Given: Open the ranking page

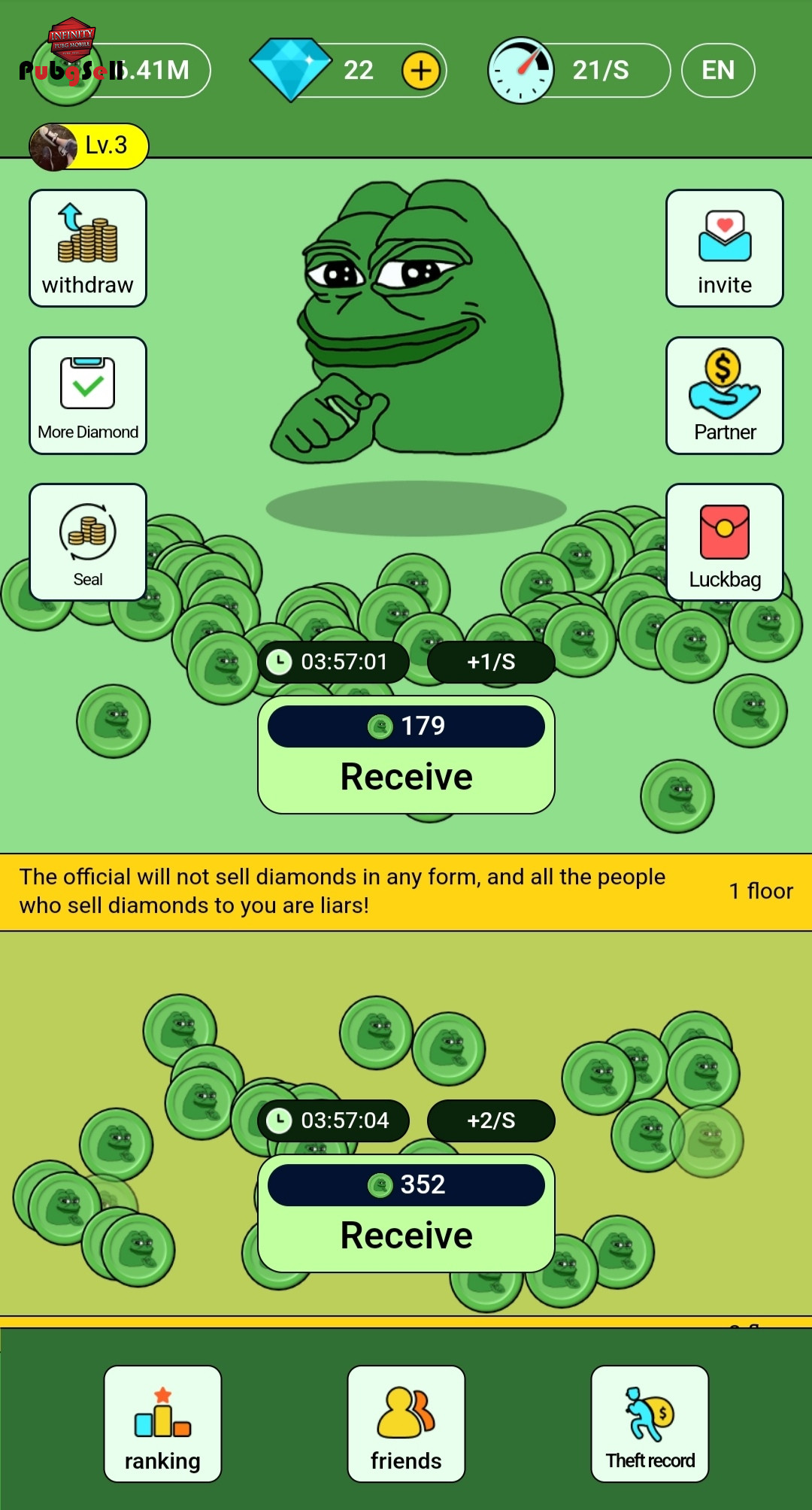Looking at the screenshot, I should tap(162, 1424).
